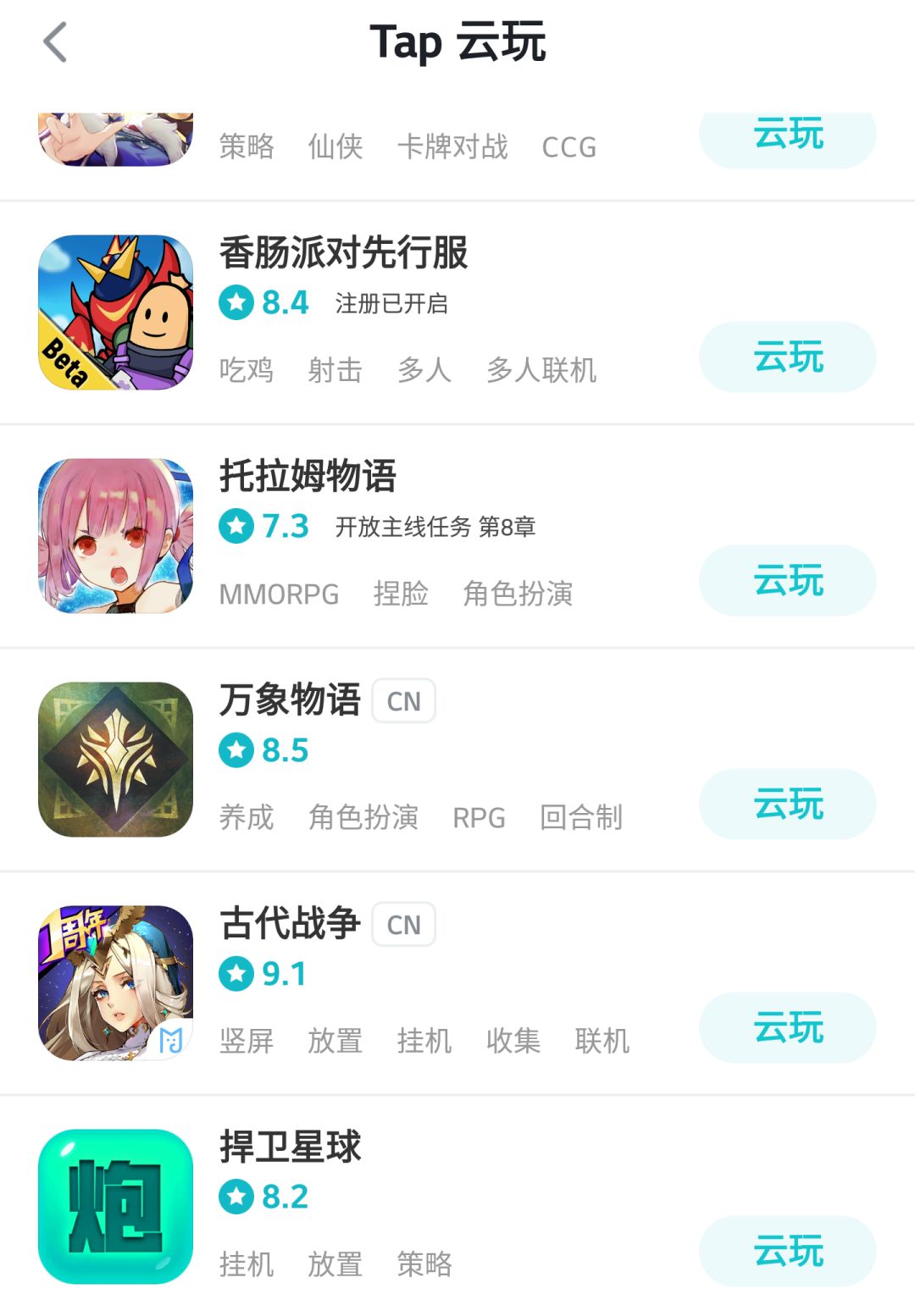Click the 放置 tag under 古代战争

(335, 1041)
